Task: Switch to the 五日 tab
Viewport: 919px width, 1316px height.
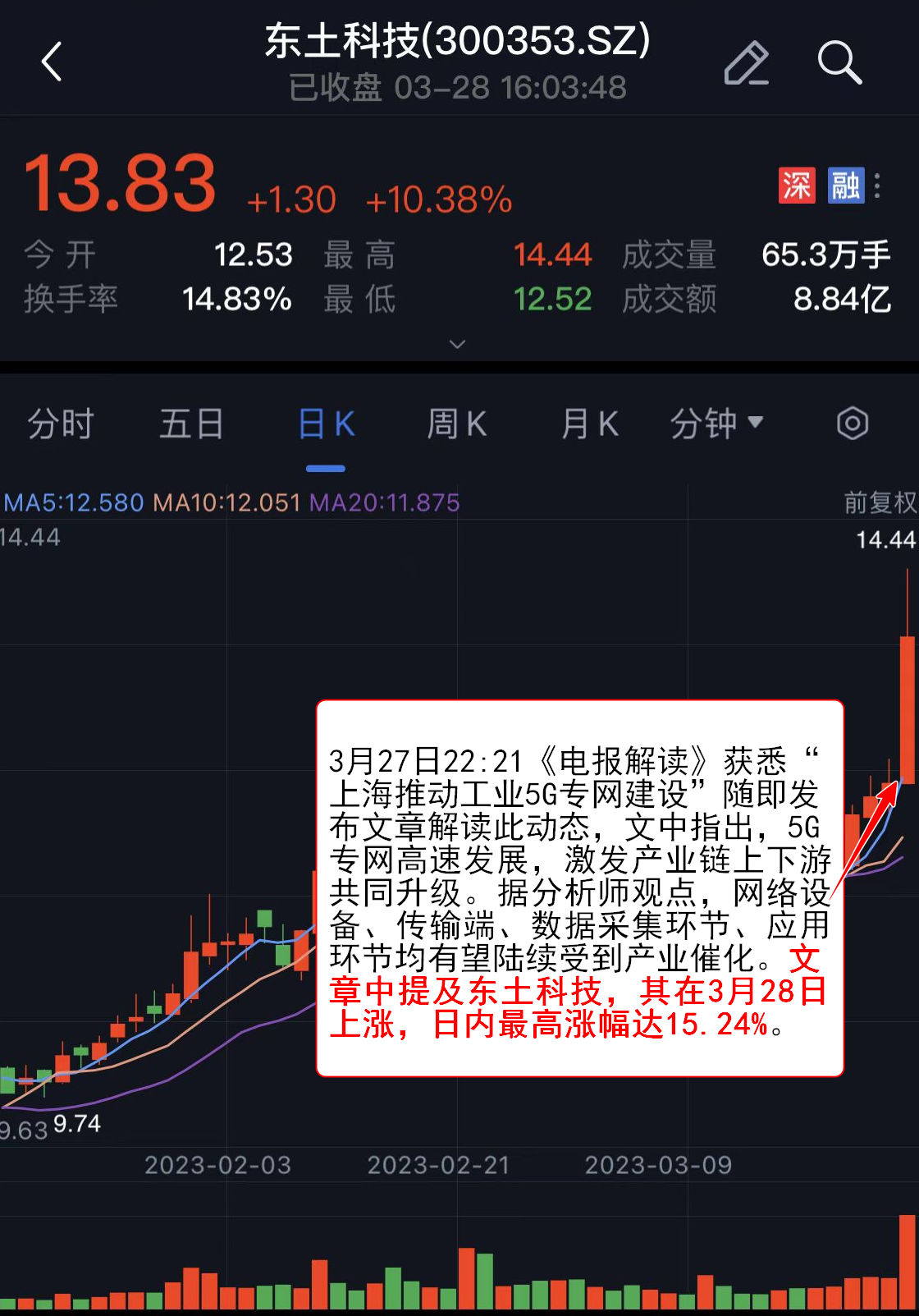Action: tap(191, 424)
